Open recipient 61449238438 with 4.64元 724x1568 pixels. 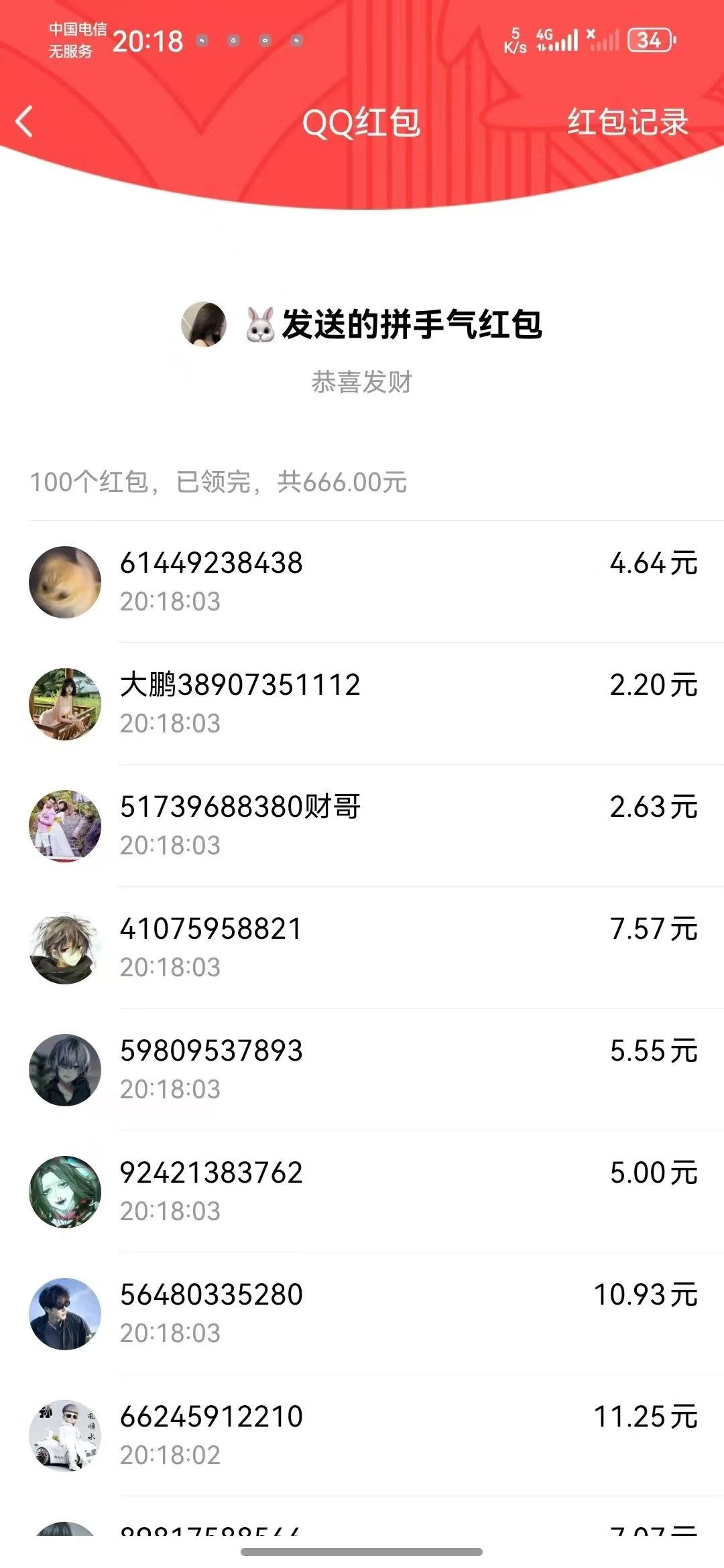tap(362, 582)
